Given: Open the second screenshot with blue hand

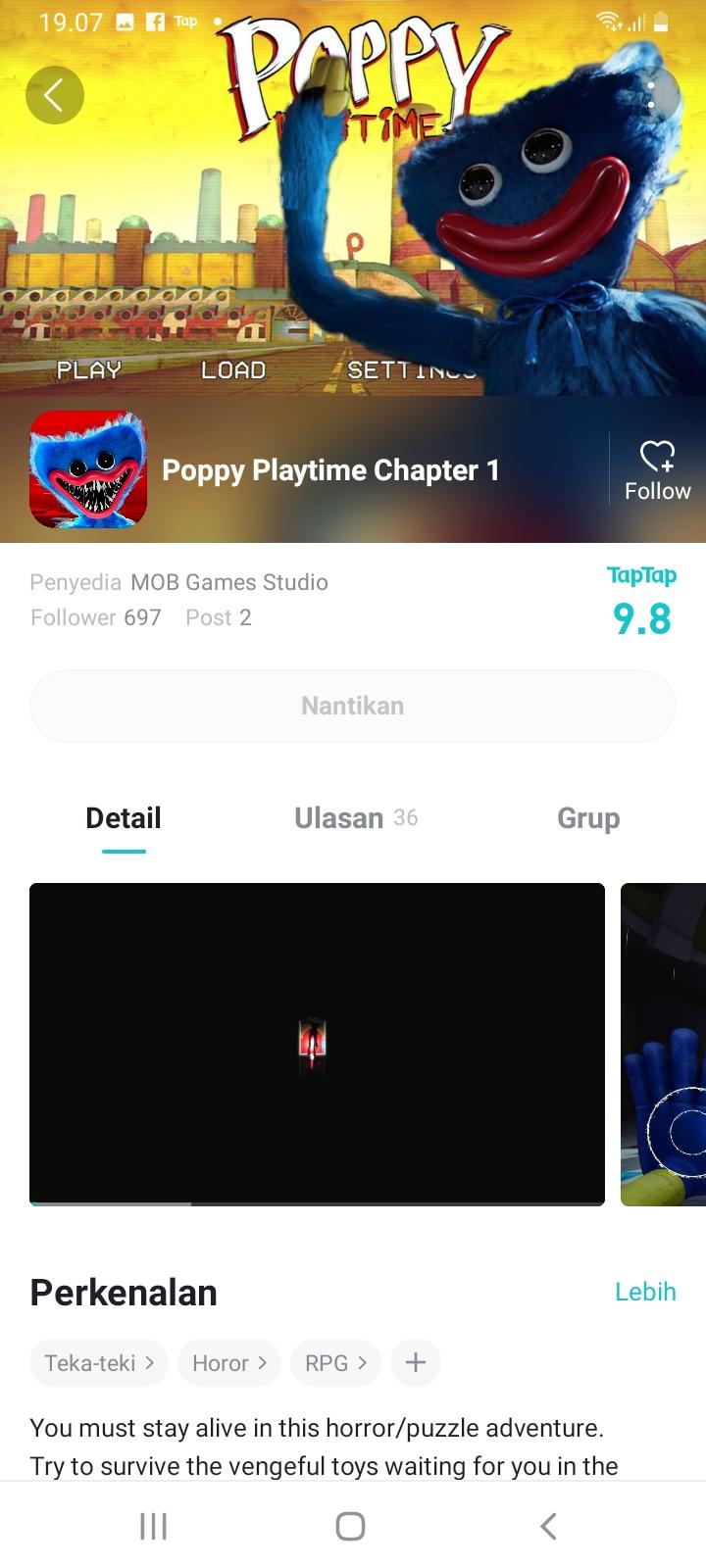Looking at the screenshot, I should [x=665, y=1044].
